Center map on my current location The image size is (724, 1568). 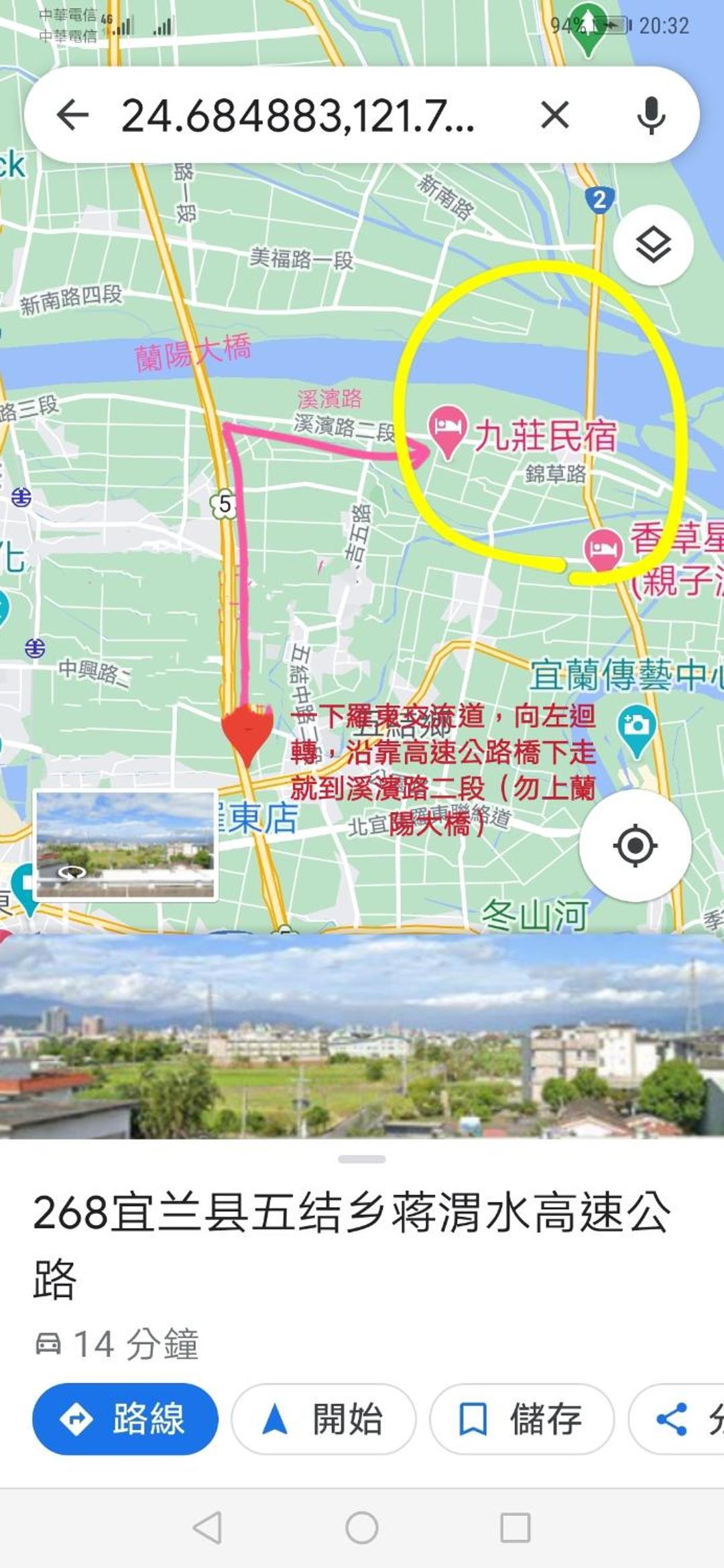[x=635, y=846]
